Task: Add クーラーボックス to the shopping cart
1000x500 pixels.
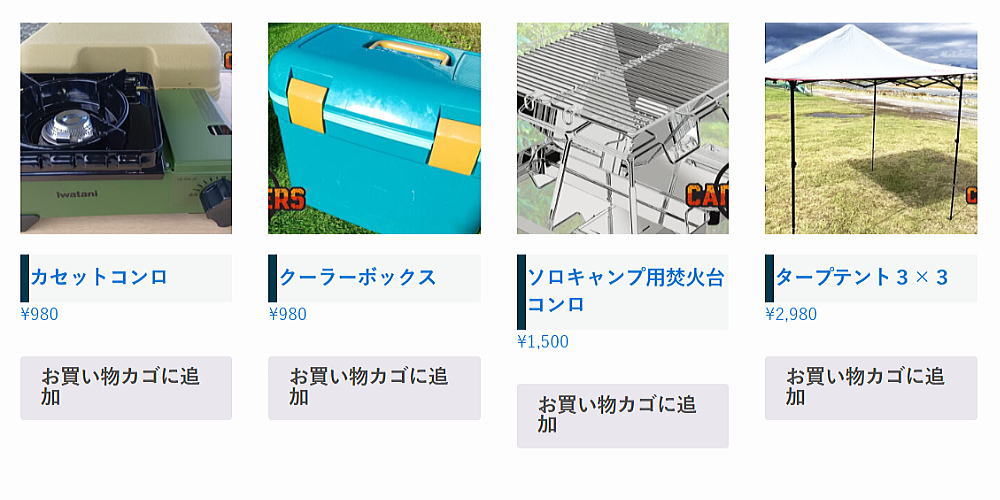Action: [x=374, y=387]
